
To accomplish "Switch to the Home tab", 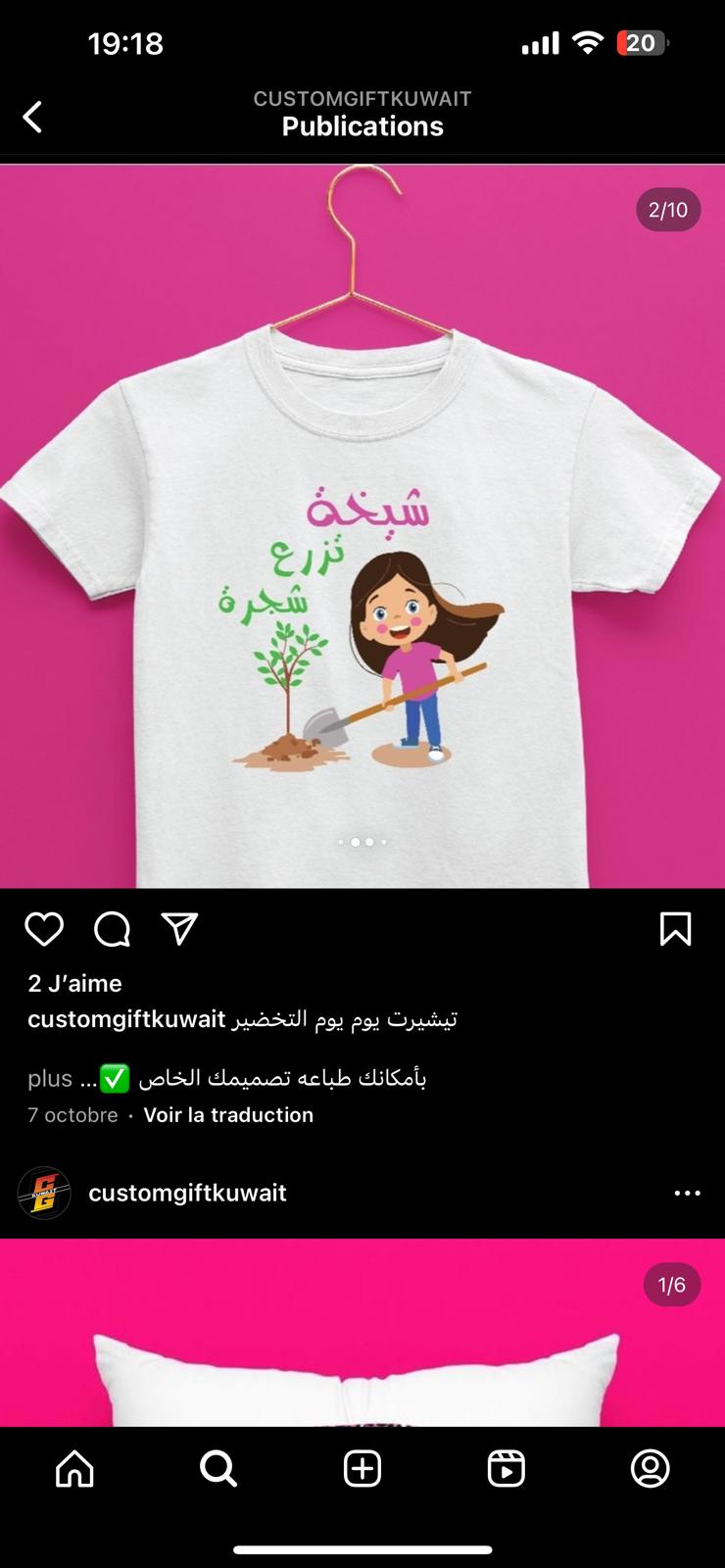I will point(74,1469).
